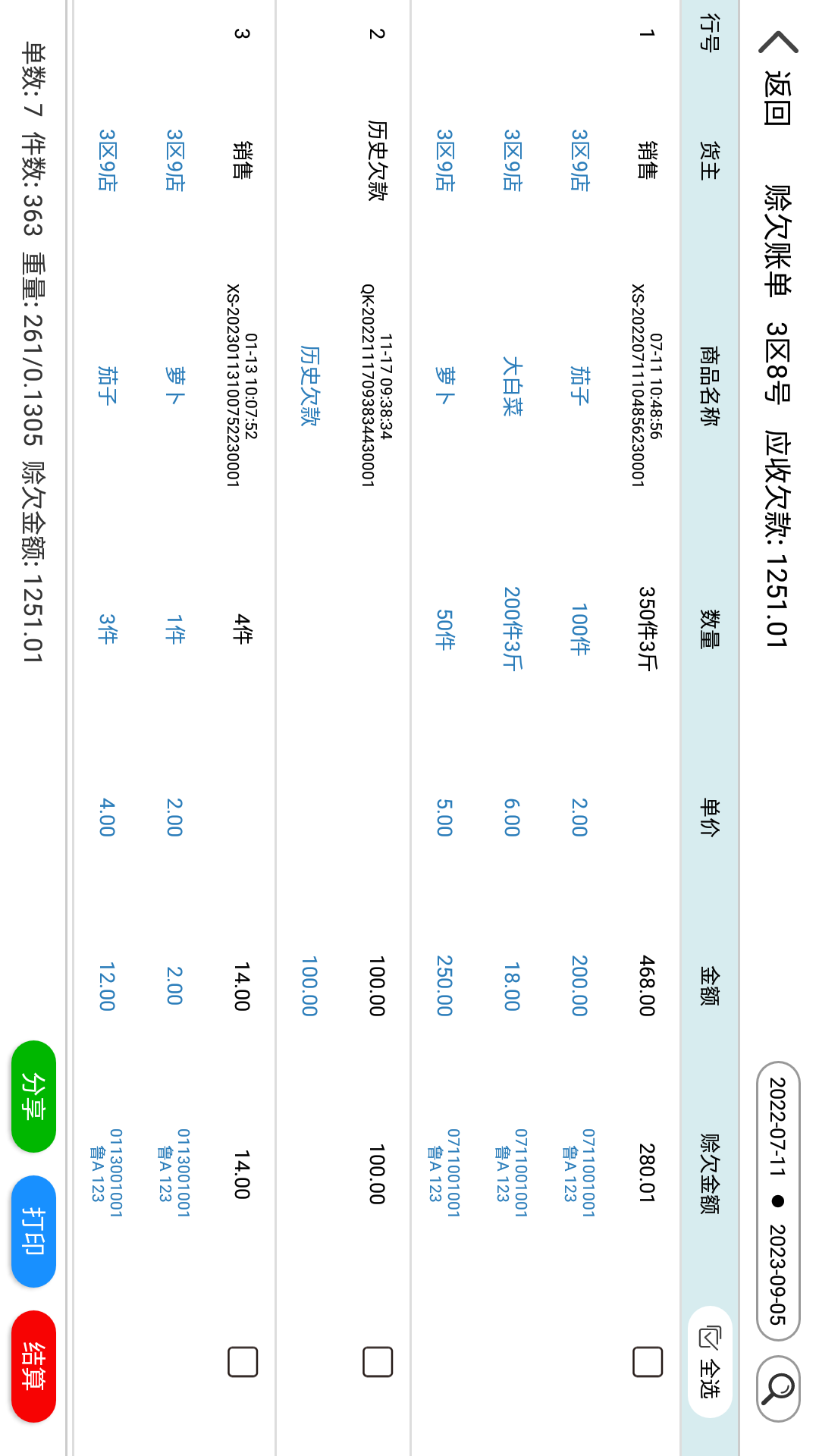Image resolution: width=819 pixels, height=1456 pixels.
Task: Select all with the 全选 button
Action: tap(710, 1361)
